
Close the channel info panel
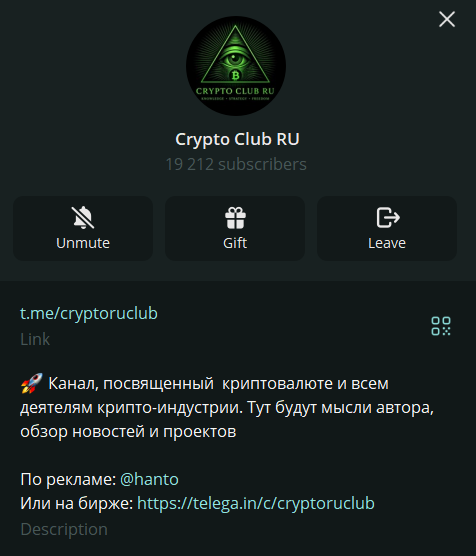[447, 19]
